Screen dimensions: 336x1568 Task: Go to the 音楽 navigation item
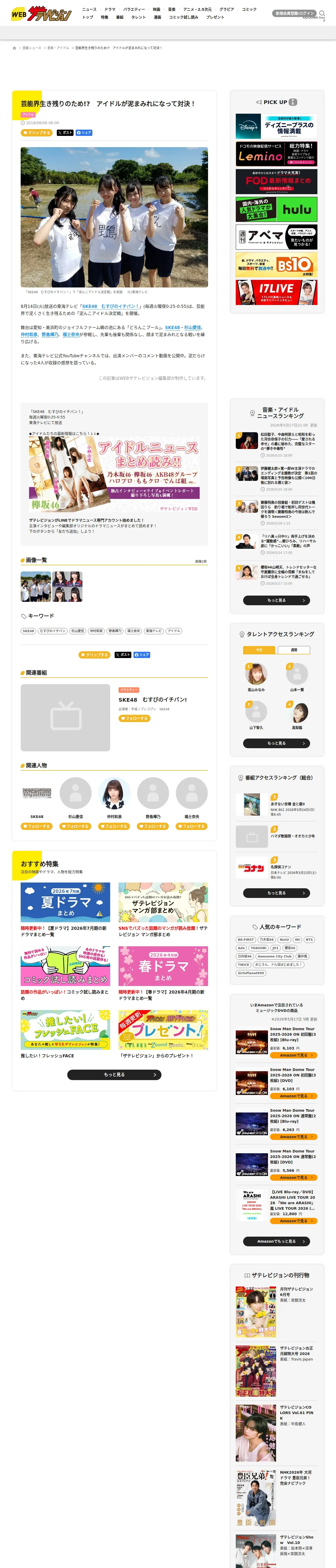[172, 10]
